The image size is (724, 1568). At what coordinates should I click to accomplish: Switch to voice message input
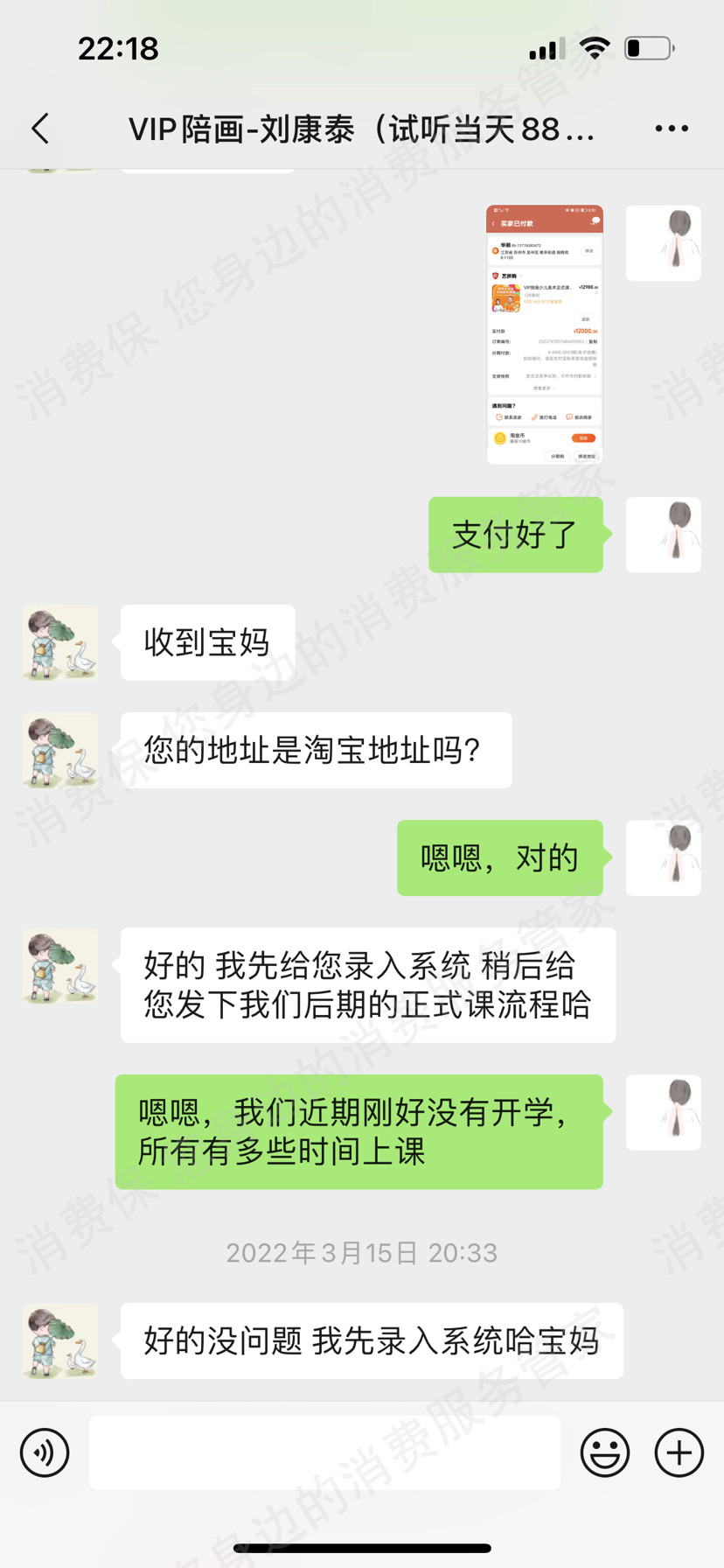pos(45,1452)
